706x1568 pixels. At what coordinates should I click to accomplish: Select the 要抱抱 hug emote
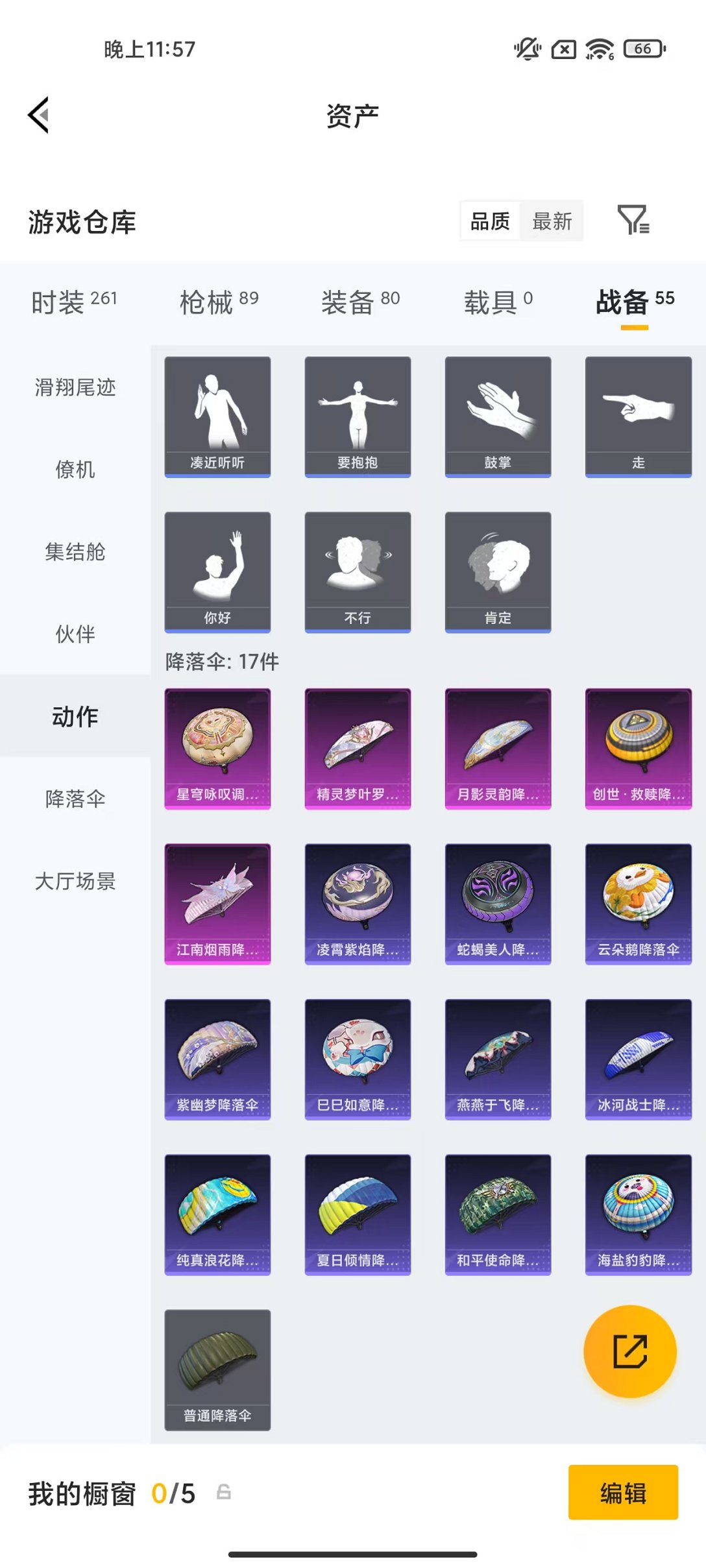click(x=358, y=414)
